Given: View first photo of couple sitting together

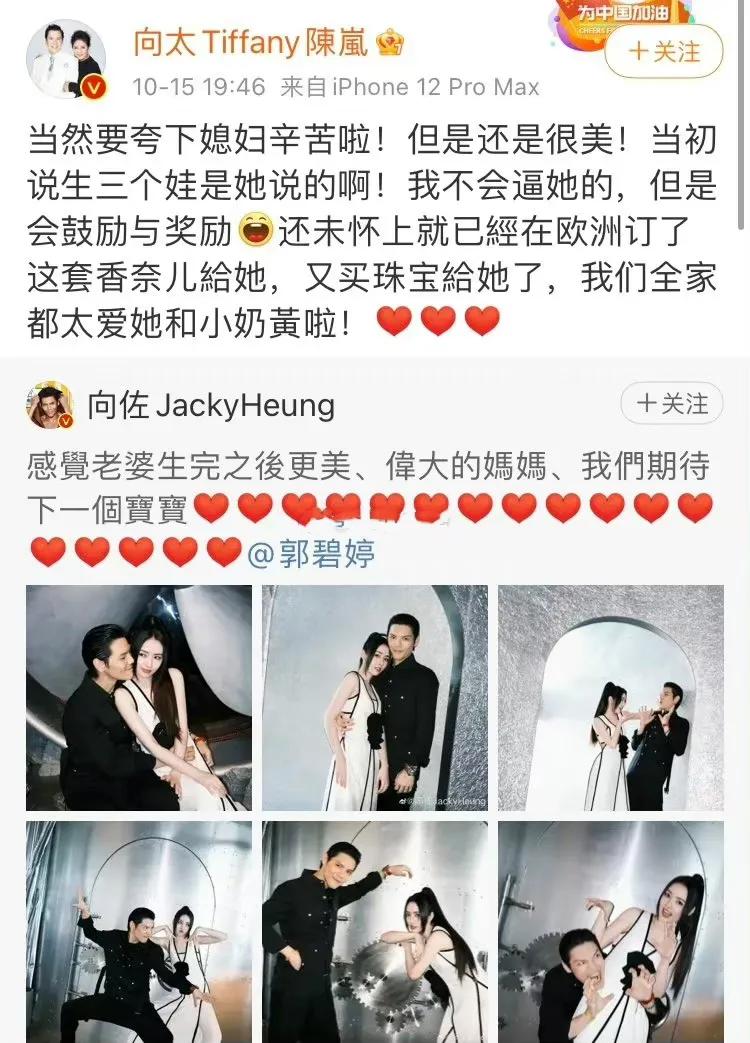Looking at the screenshot, I should (139, 697).
